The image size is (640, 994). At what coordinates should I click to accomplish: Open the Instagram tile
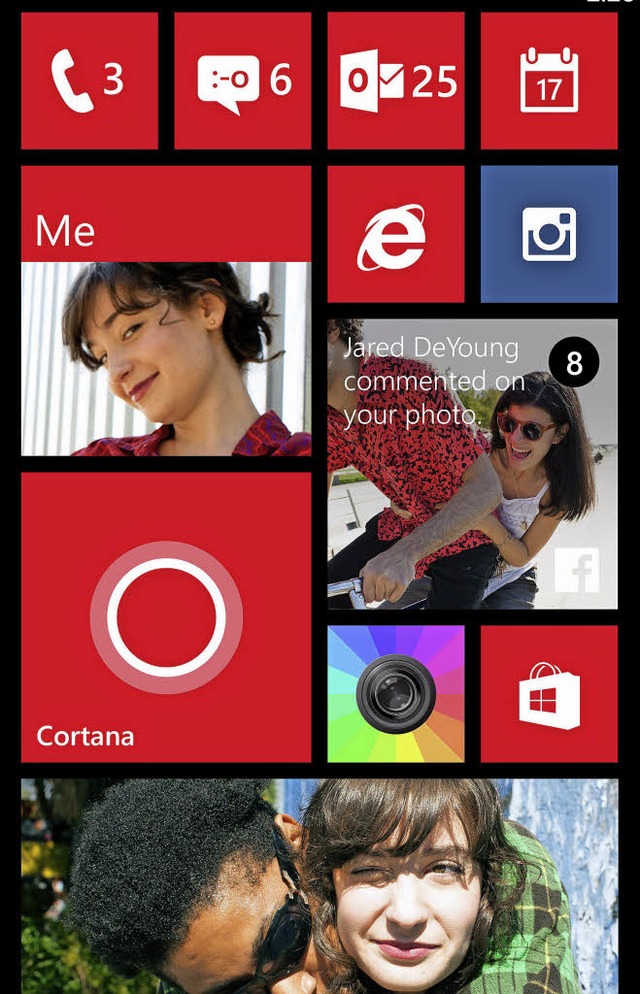point(549,234)
